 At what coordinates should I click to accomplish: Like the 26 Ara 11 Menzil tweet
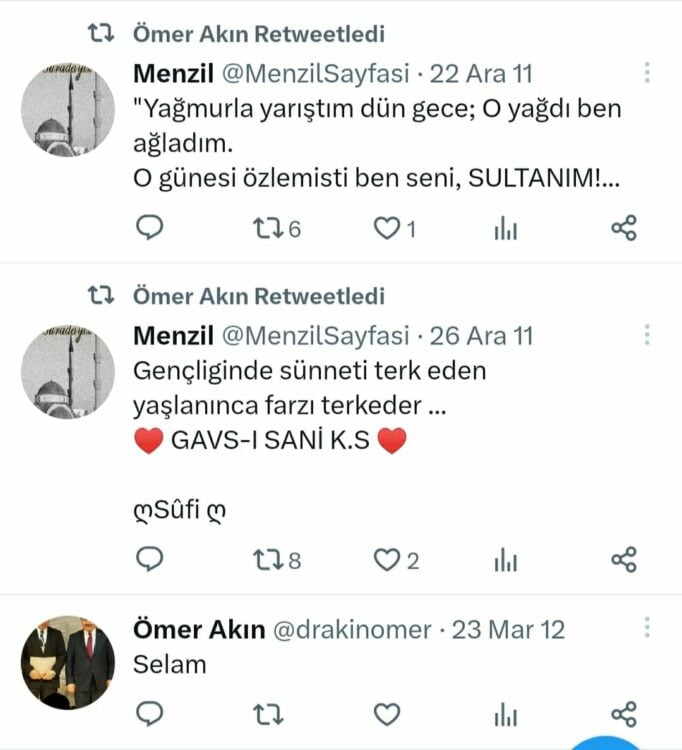pos(386,560)
